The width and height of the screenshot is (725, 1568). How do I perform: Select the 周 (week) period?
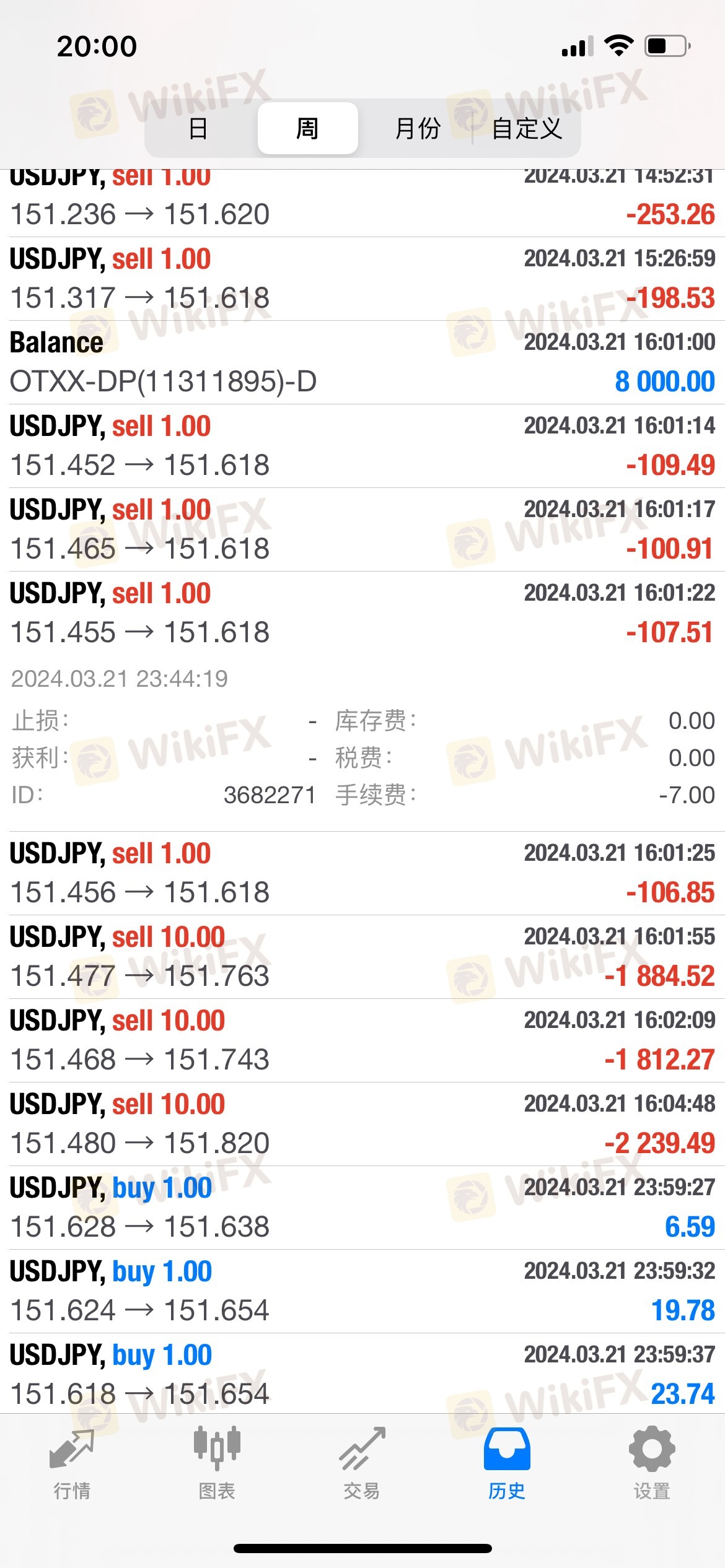[307, 129]
